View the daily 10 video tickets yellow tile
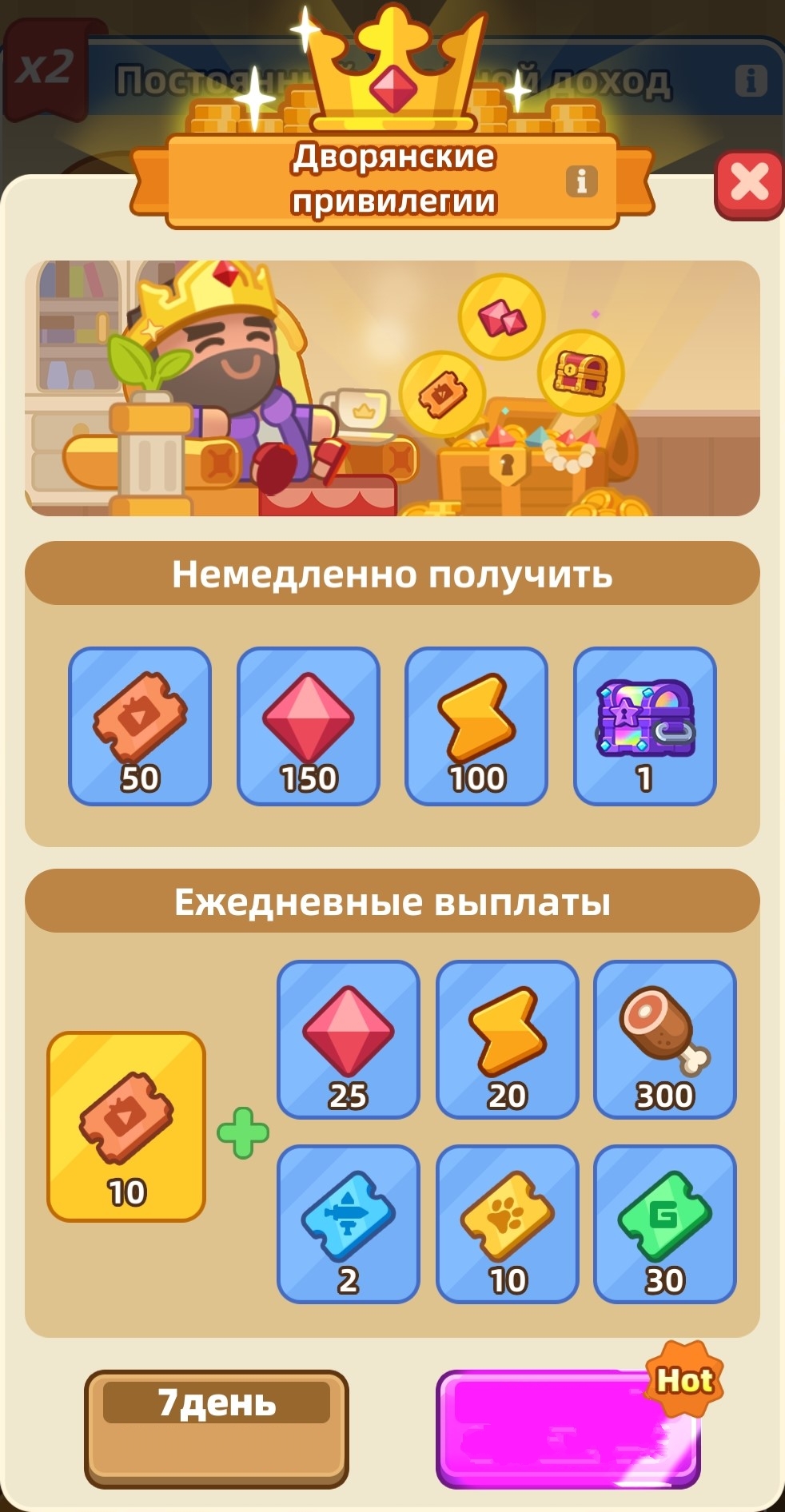The width and height of the screenshot is (785, 1512). 126,1127
